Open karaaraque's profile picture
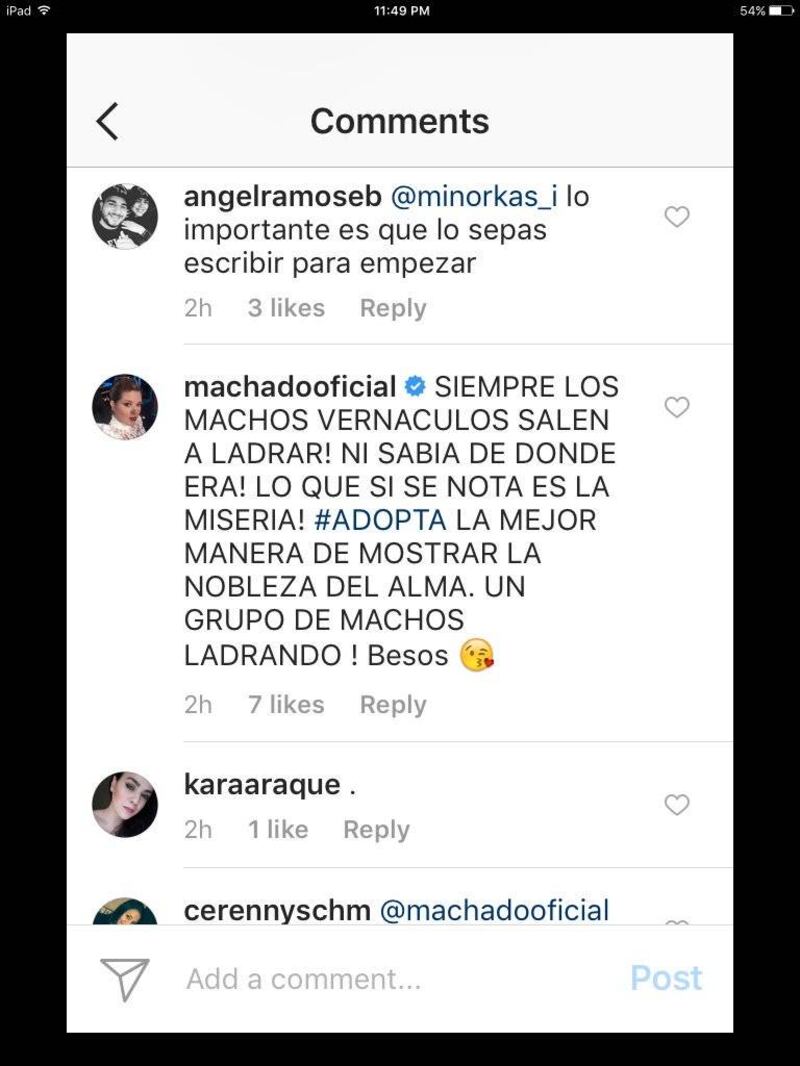 click(125, 804)
